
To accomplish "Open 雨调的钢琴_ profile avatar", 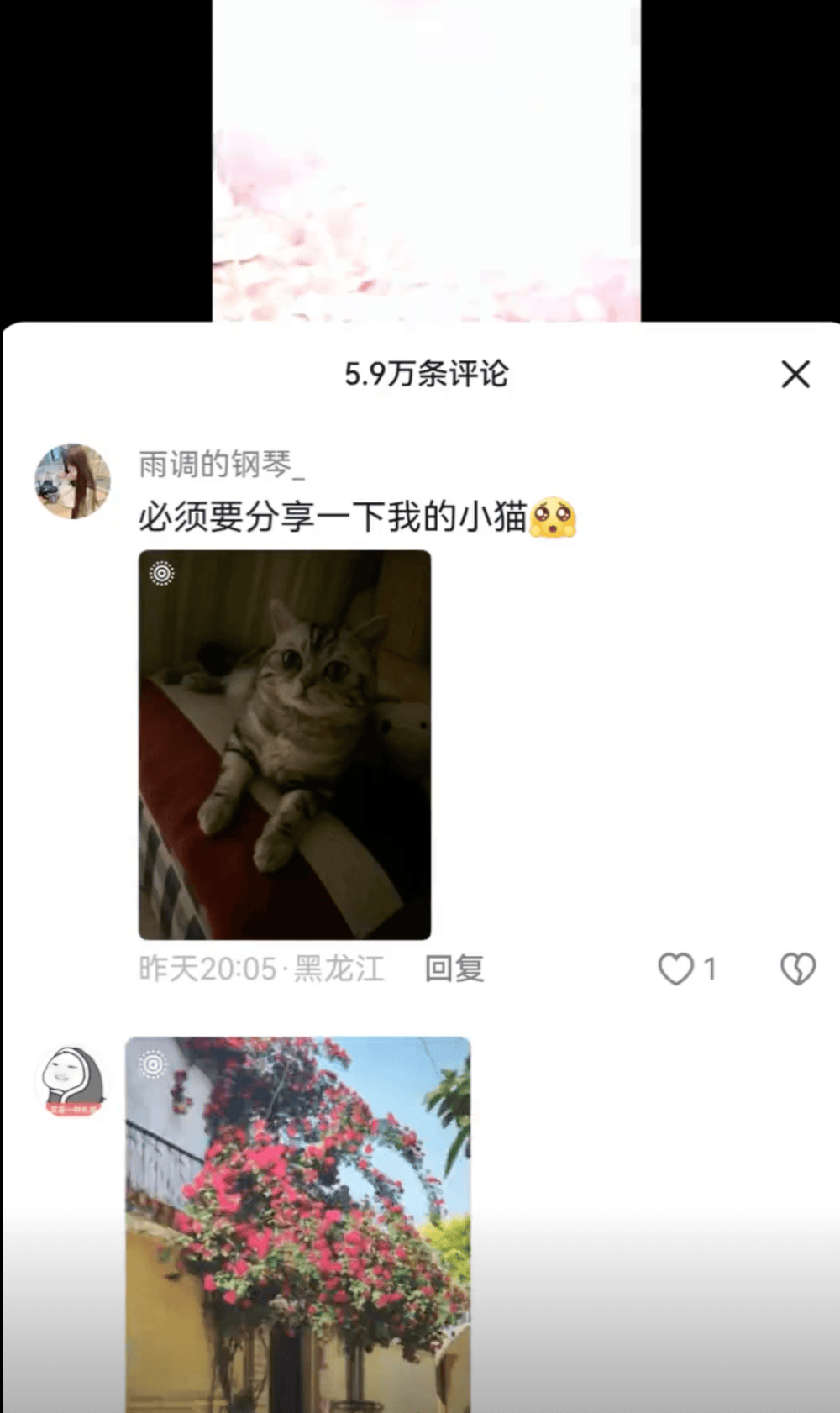I will tap(72, 481).
